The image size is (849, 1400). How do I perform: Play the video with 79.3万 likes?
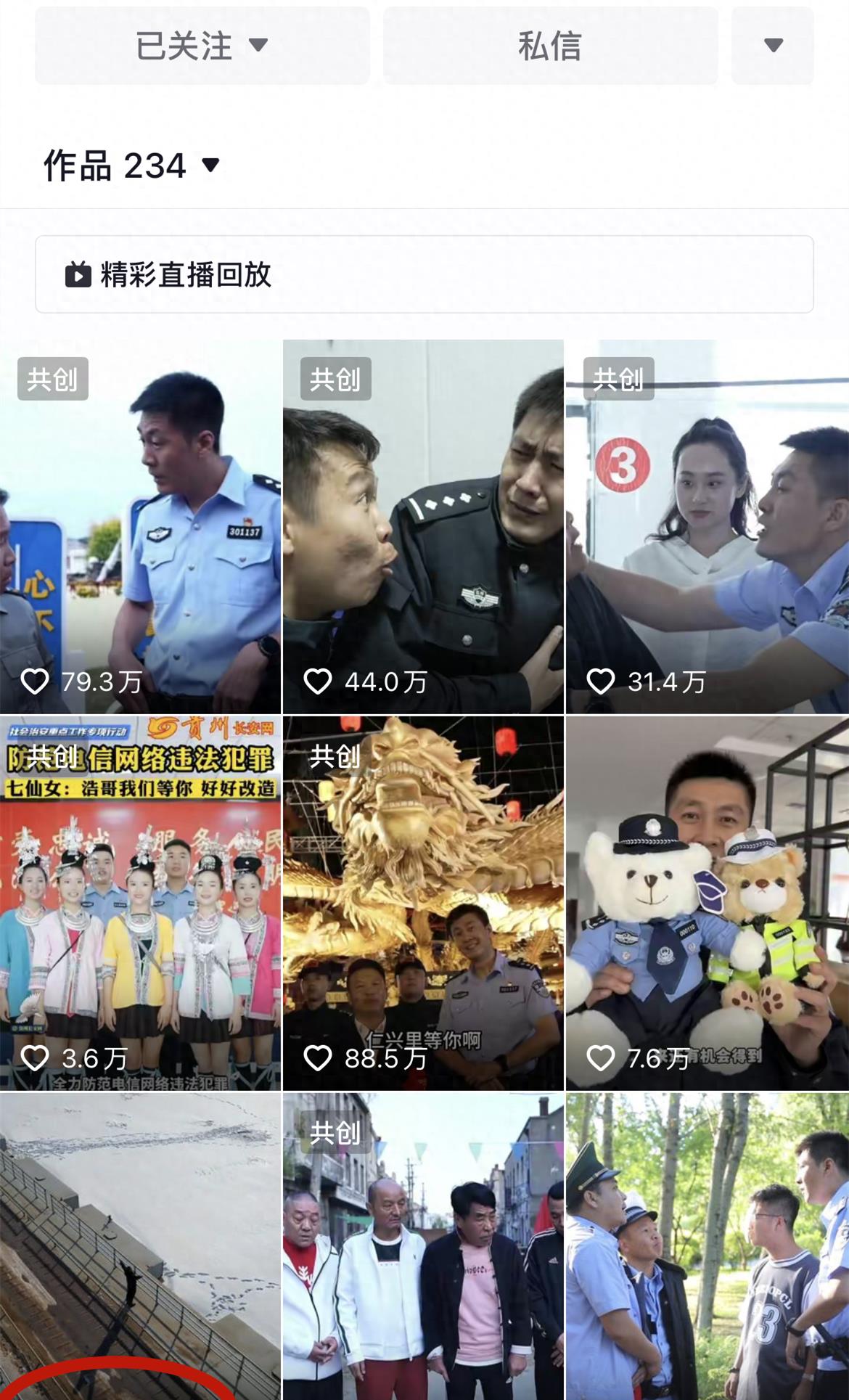(x=140, y=526)
